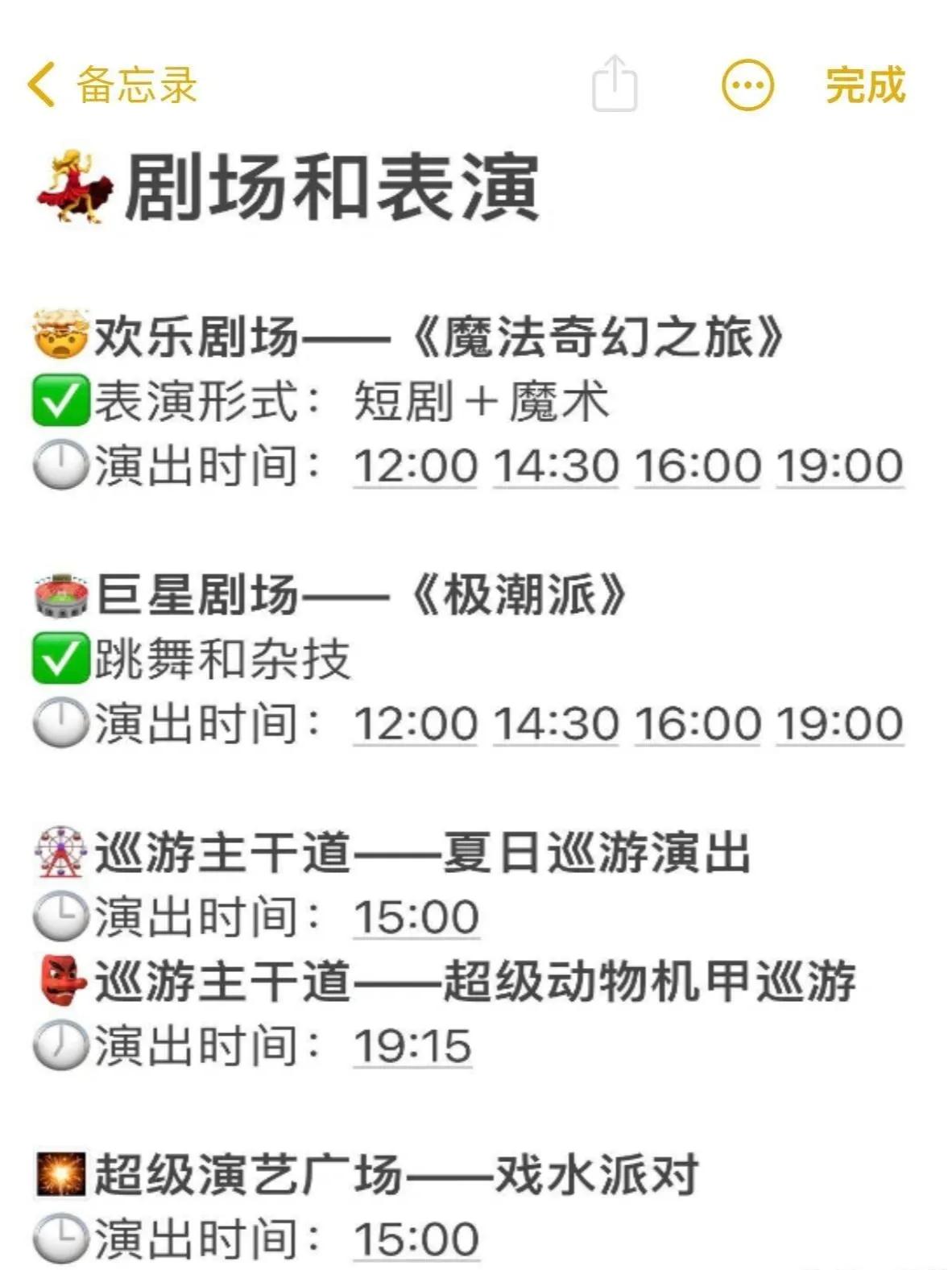This screenshot has width=952, height=1270.
Task: Share this note
Action: [x=615, y=84]
